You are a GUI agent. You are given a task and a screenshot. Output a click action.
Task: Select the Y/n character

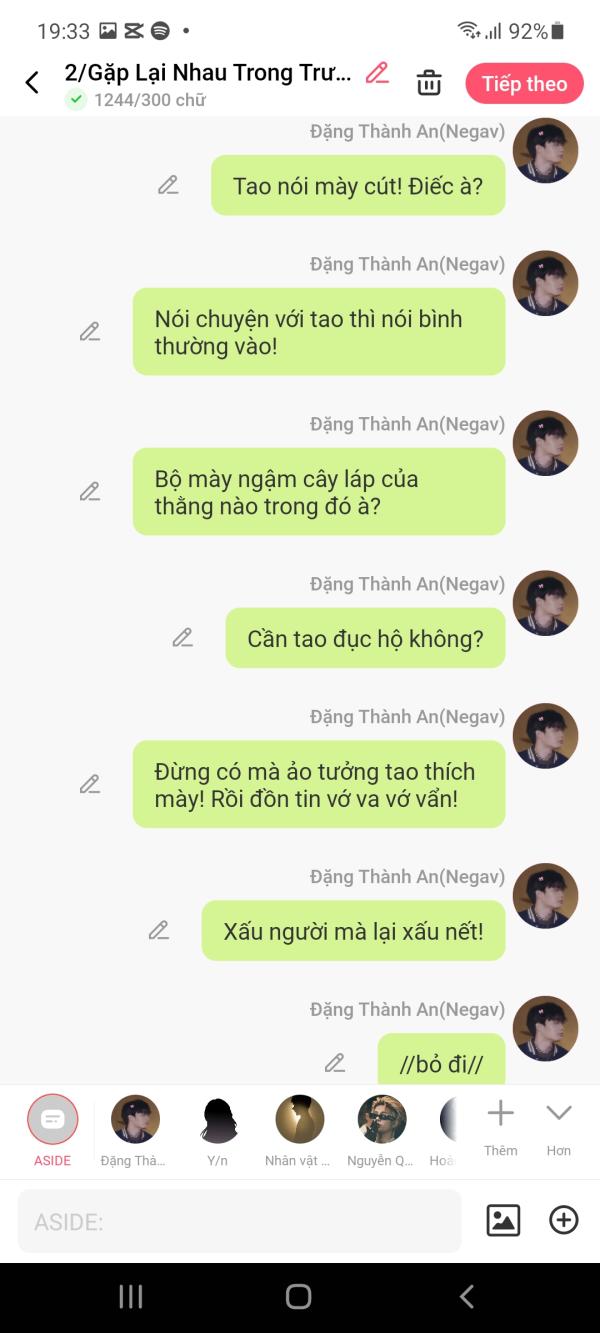(218, 1130)
